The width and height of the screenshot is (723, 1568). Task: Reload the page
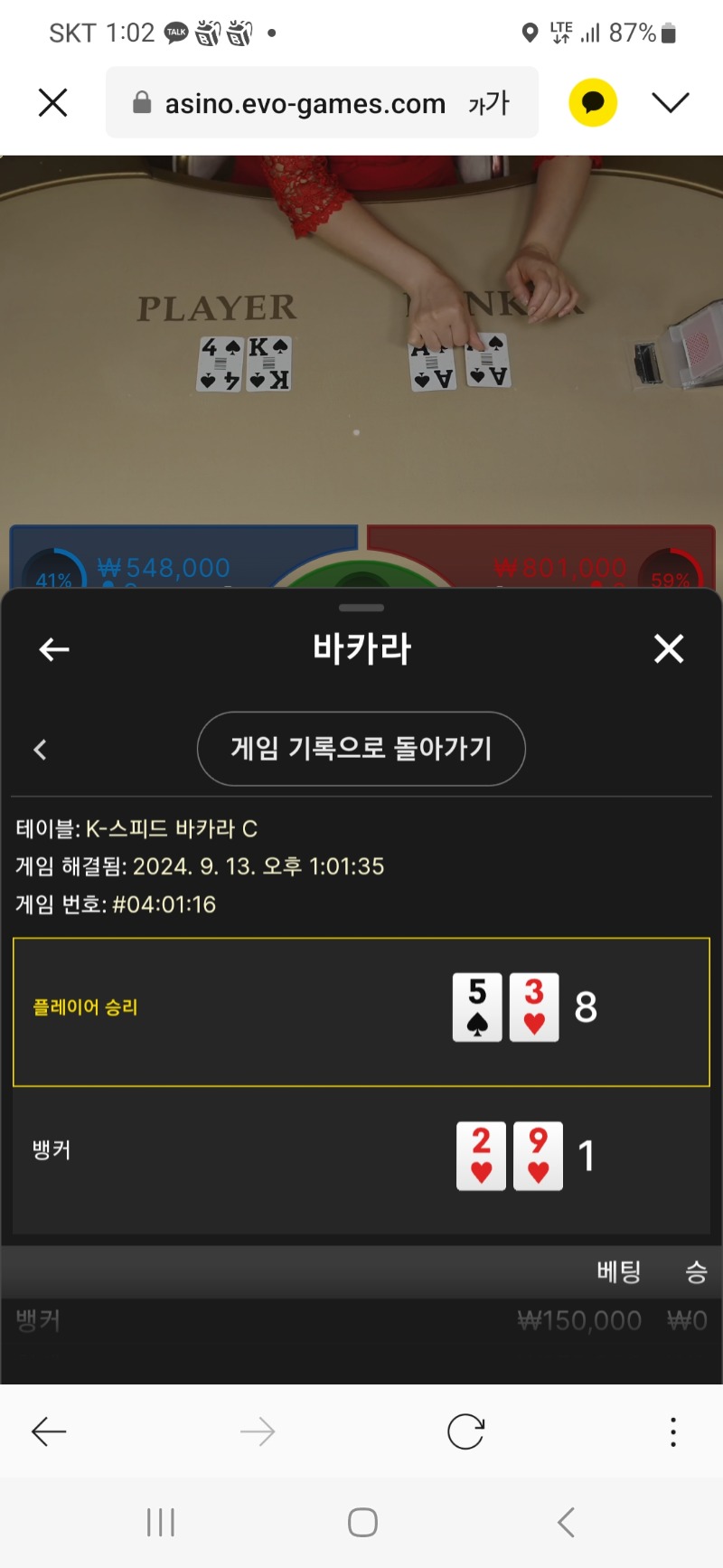(465, 1431)
